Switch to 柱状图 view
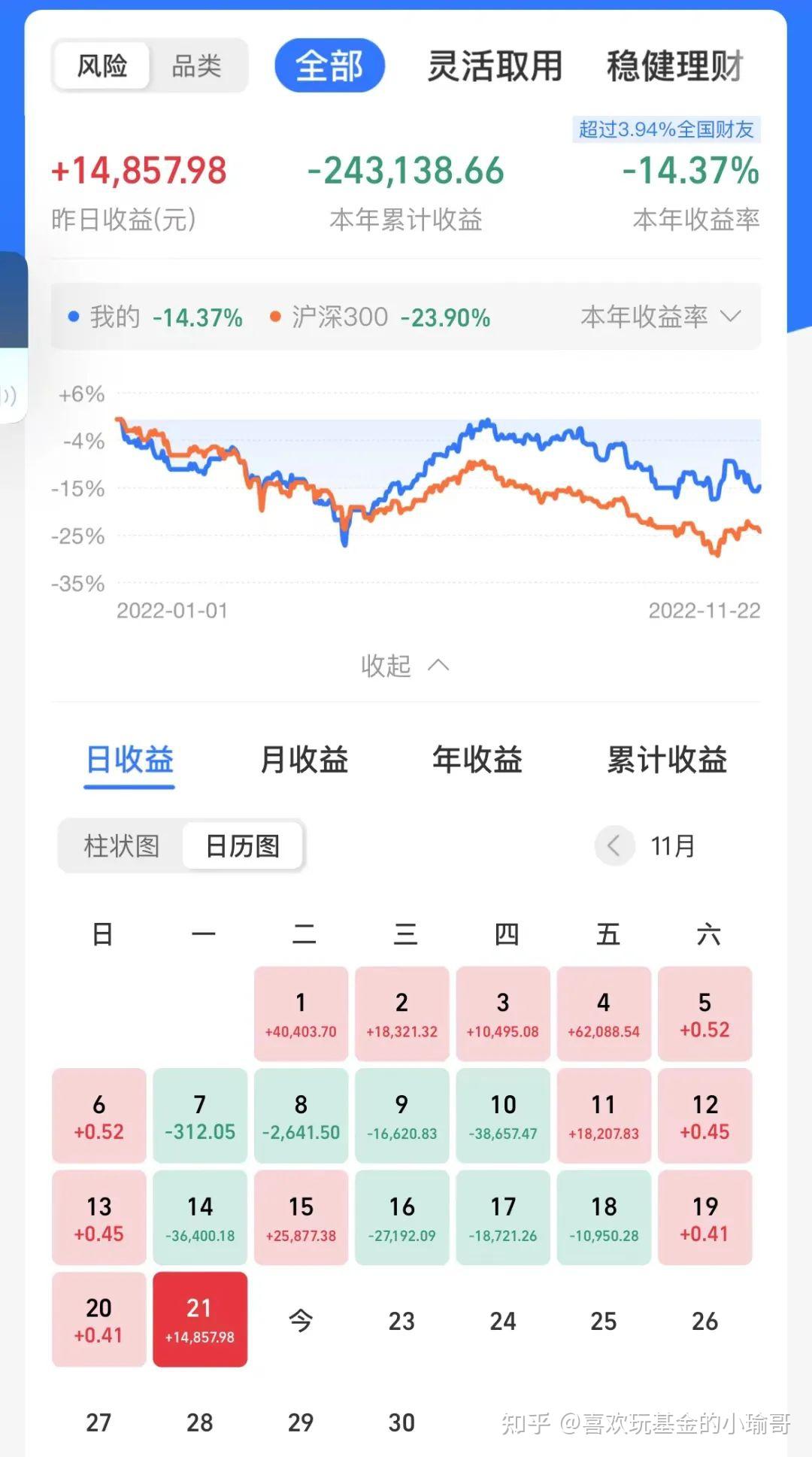The image size is (812, 1457). coord(122,846)
